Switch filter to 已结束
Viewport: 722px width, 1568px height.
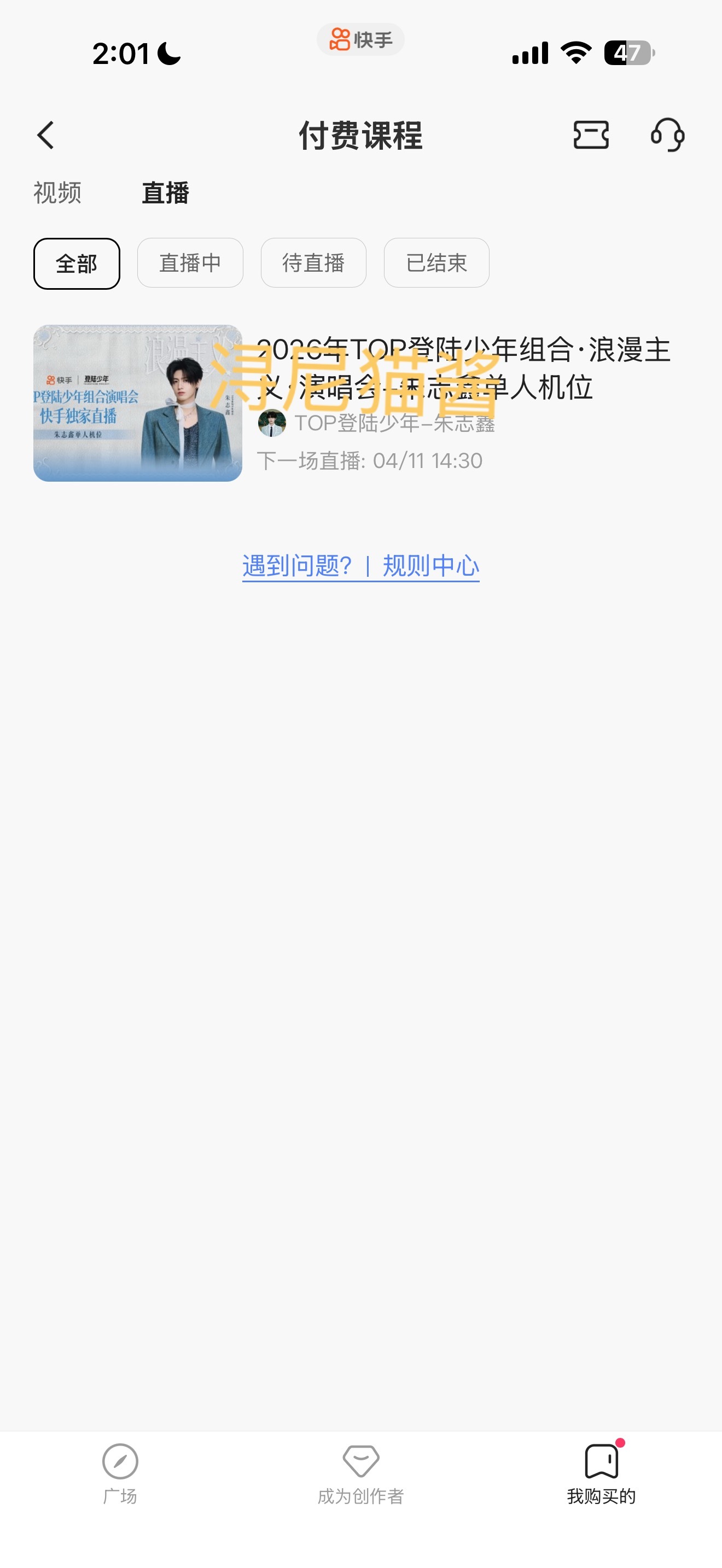click(x=436, y=262)
